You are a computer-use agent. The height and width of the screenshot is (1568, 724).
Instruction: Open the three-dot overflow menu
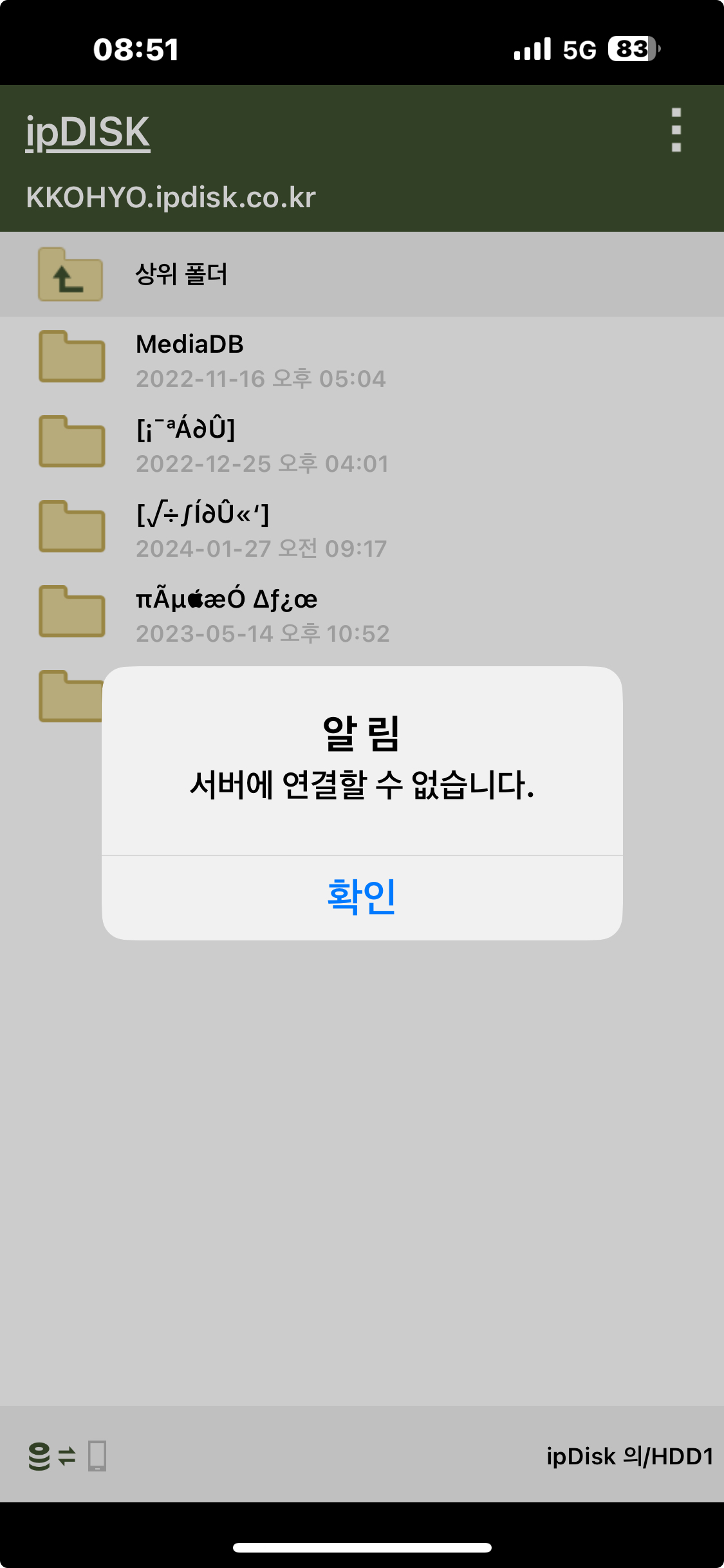point(676,130)
